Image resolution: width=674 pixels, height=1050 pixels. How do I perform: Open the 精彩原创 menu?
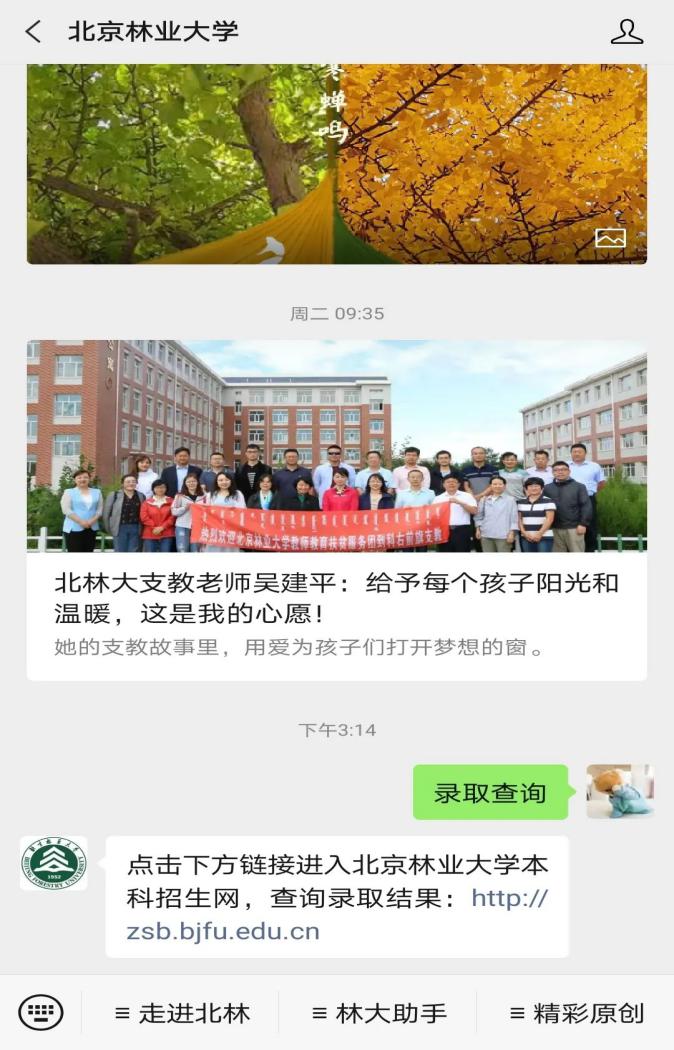[577, 1013]
